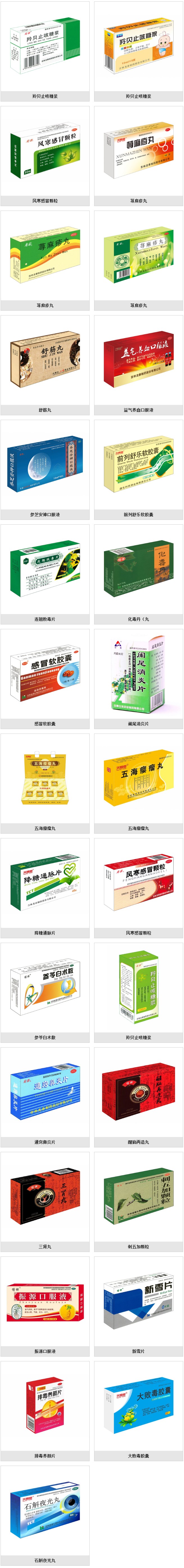Open the 三肾丸 product details
The width and height of the screenshot is (184, 1568).
click(45, 1197)
